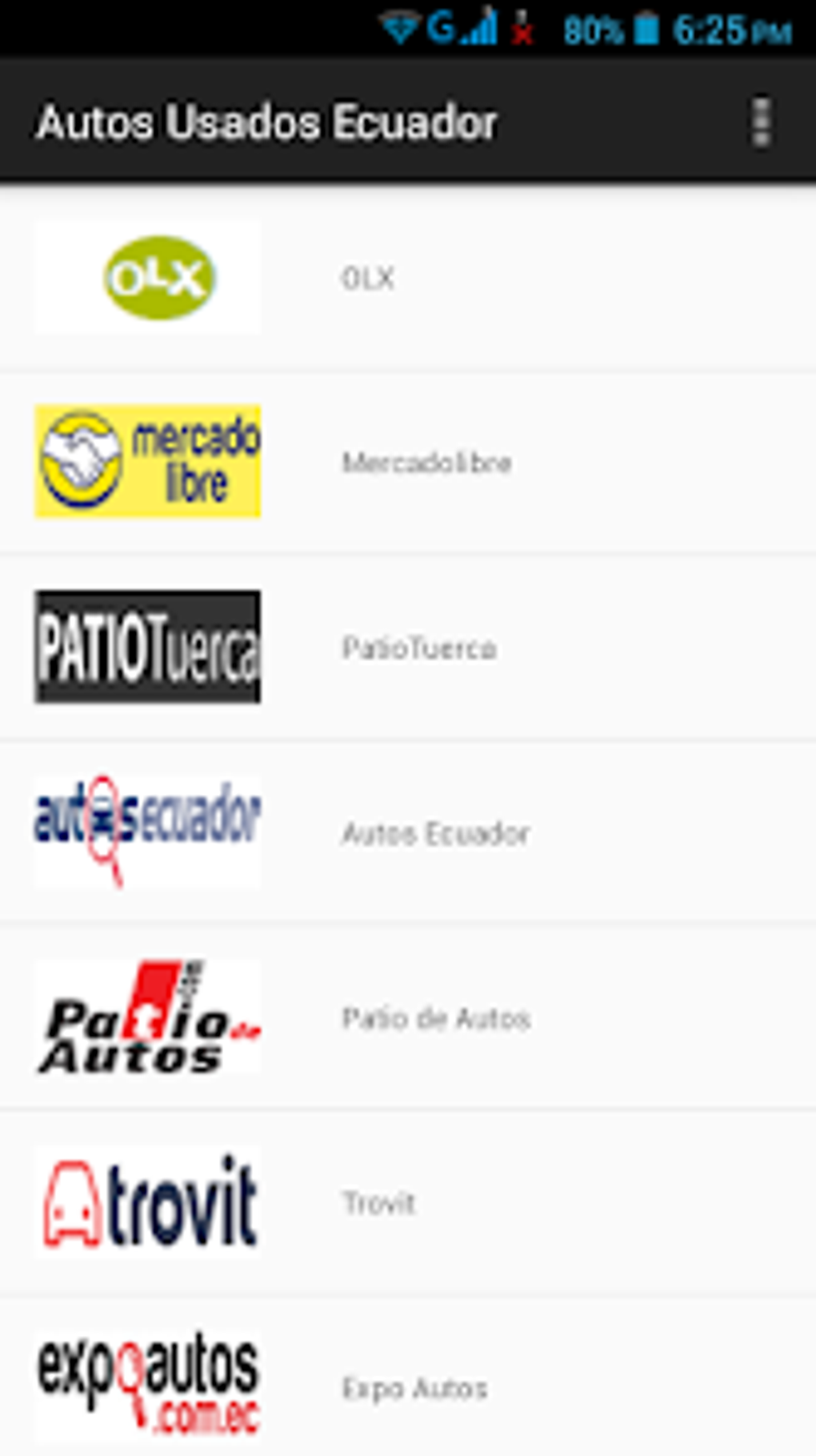
Task: Tap the OLX logo icon
Action: [x=146, y=279]
